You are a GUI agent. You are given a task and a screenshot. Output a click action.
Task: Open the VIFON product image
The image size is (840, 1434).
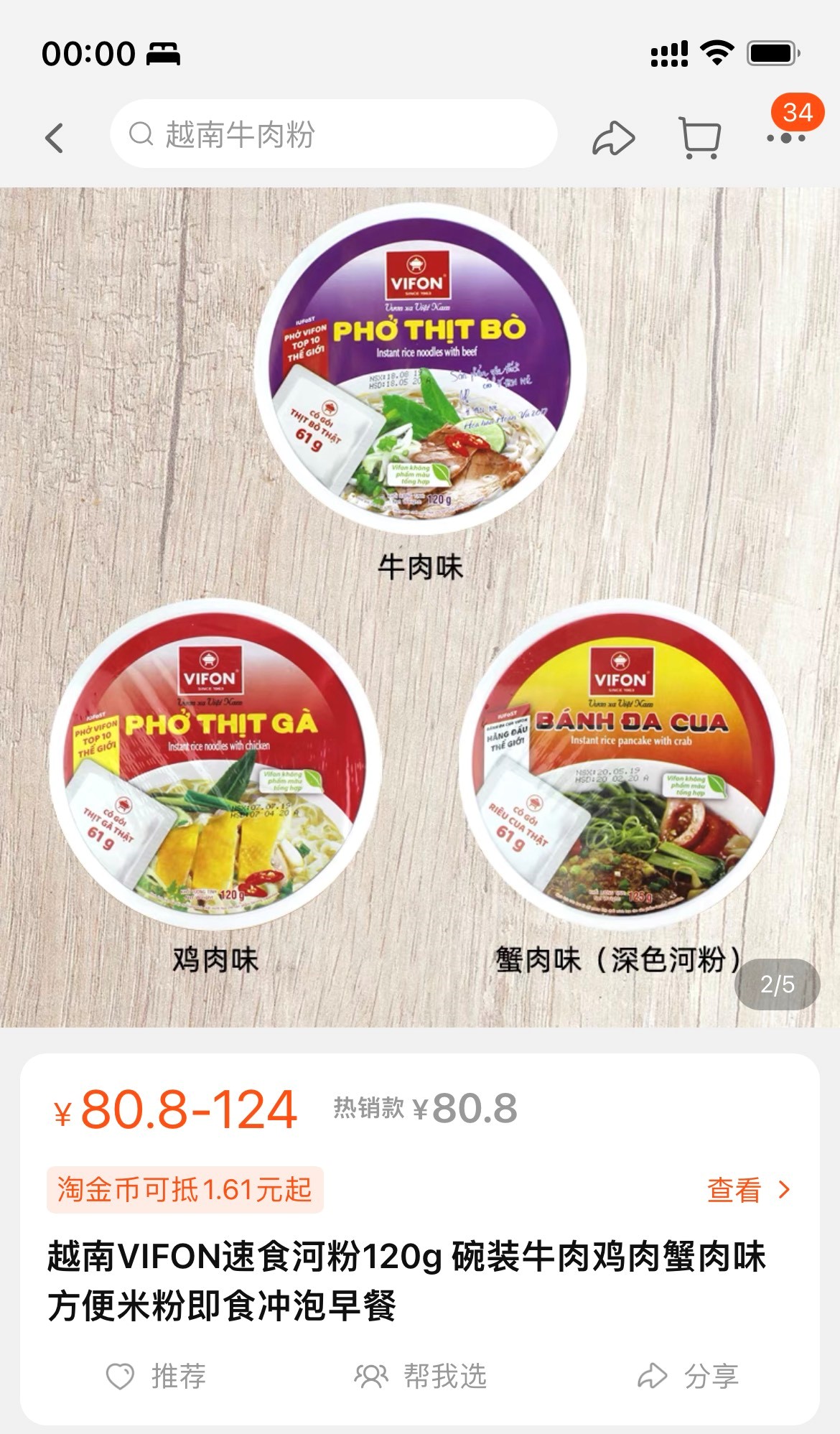tap(420, 607)
